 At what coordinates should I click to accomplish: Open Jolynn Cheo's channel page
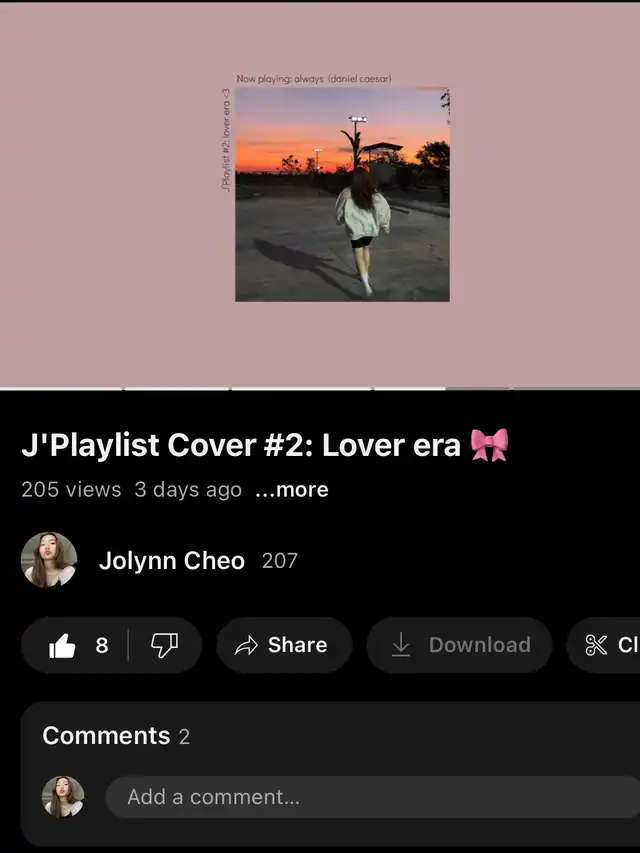[x=171, y=561]
